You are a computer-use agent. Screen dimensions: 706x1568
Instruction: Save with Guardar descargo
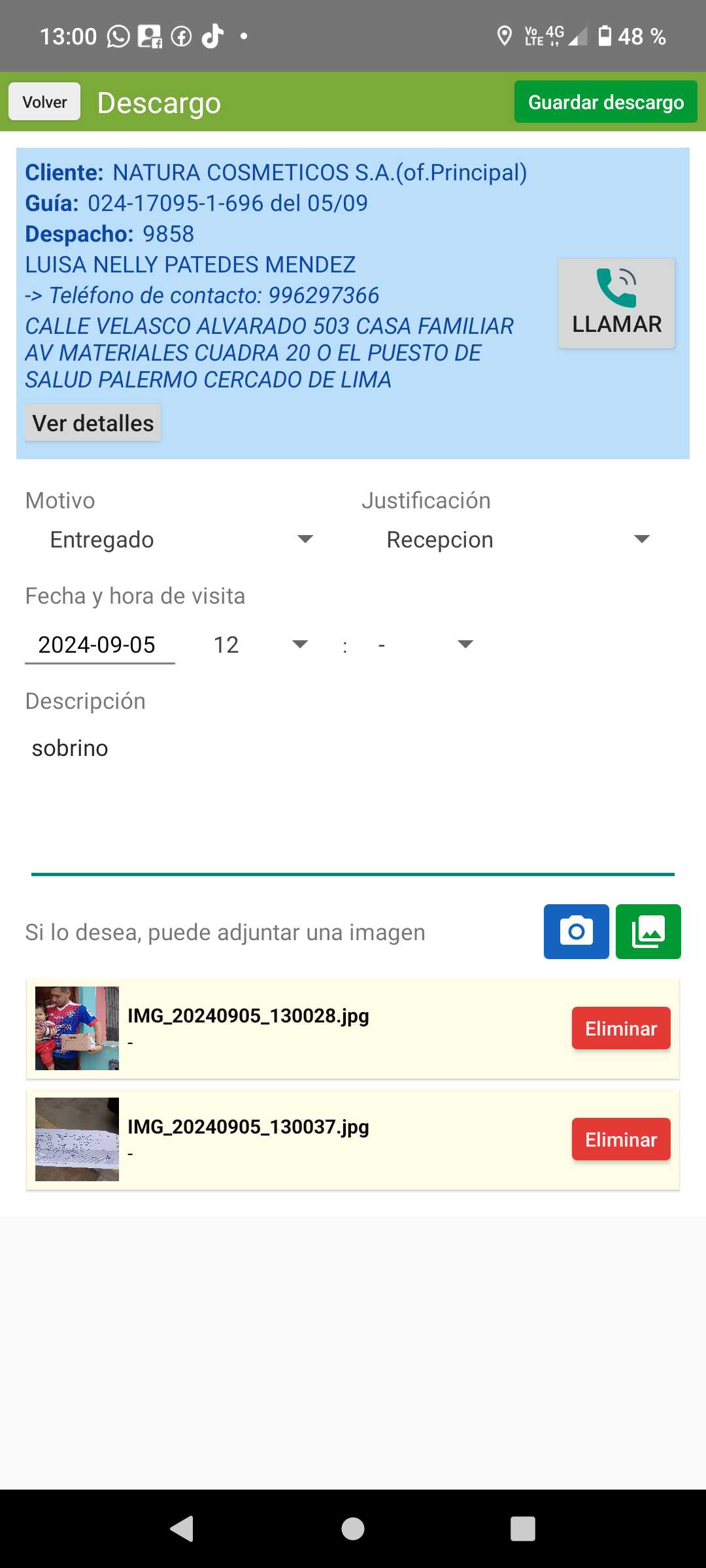tap(605, 102)
